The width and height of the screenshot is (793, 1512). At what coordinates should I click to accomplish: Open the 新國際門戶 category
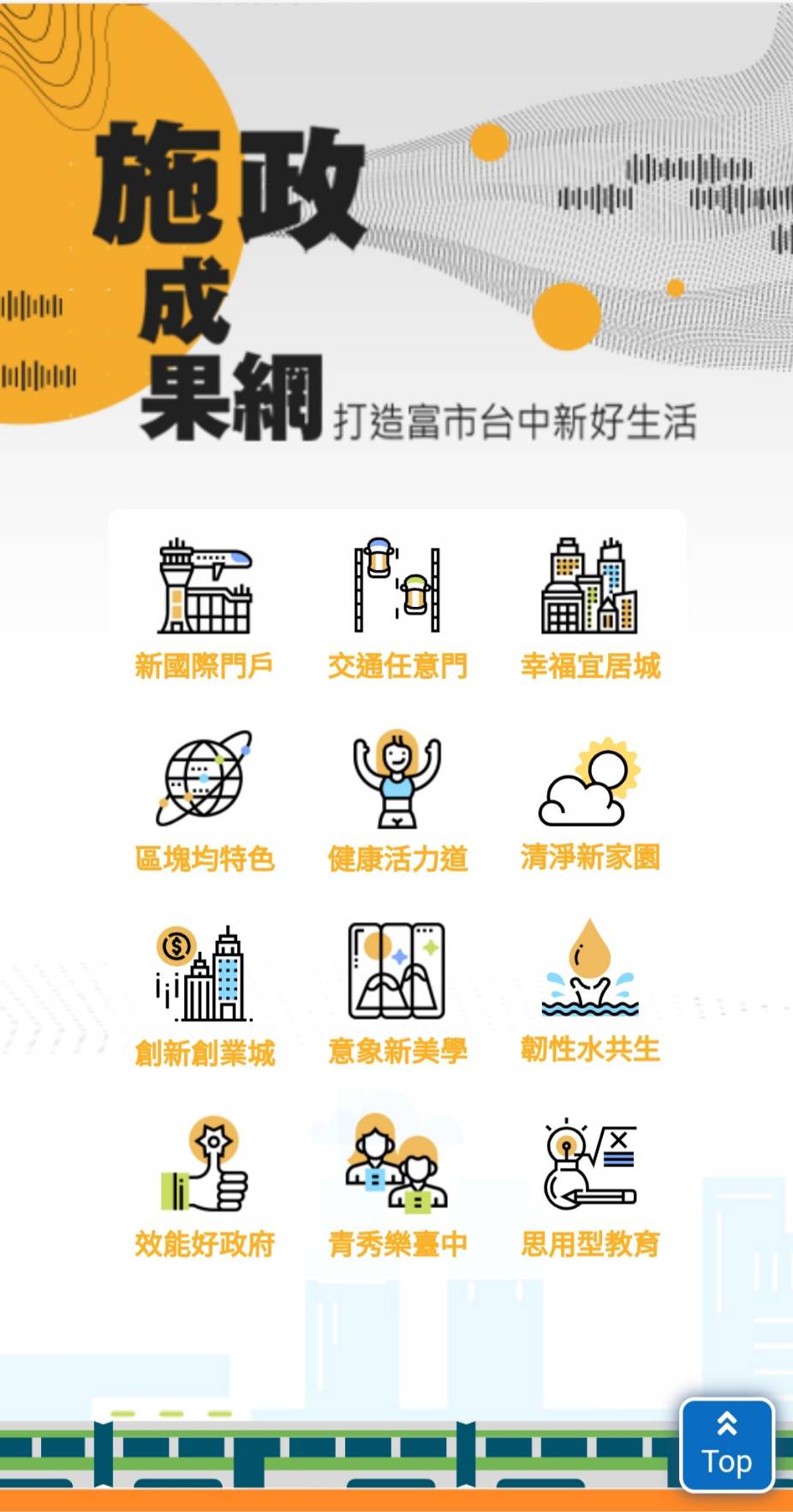click(x=204, y=609)
